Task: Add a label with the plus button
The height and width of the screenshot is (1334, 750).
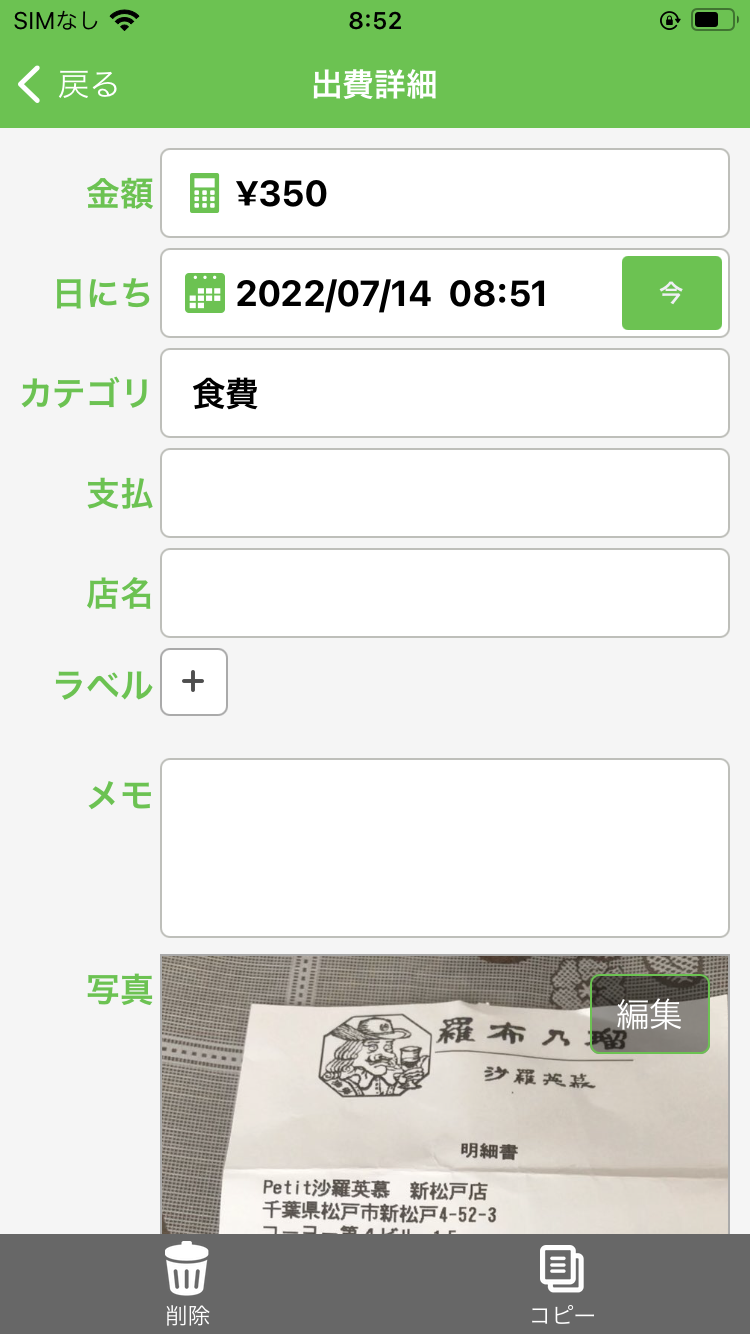Action: click(194, 682)
